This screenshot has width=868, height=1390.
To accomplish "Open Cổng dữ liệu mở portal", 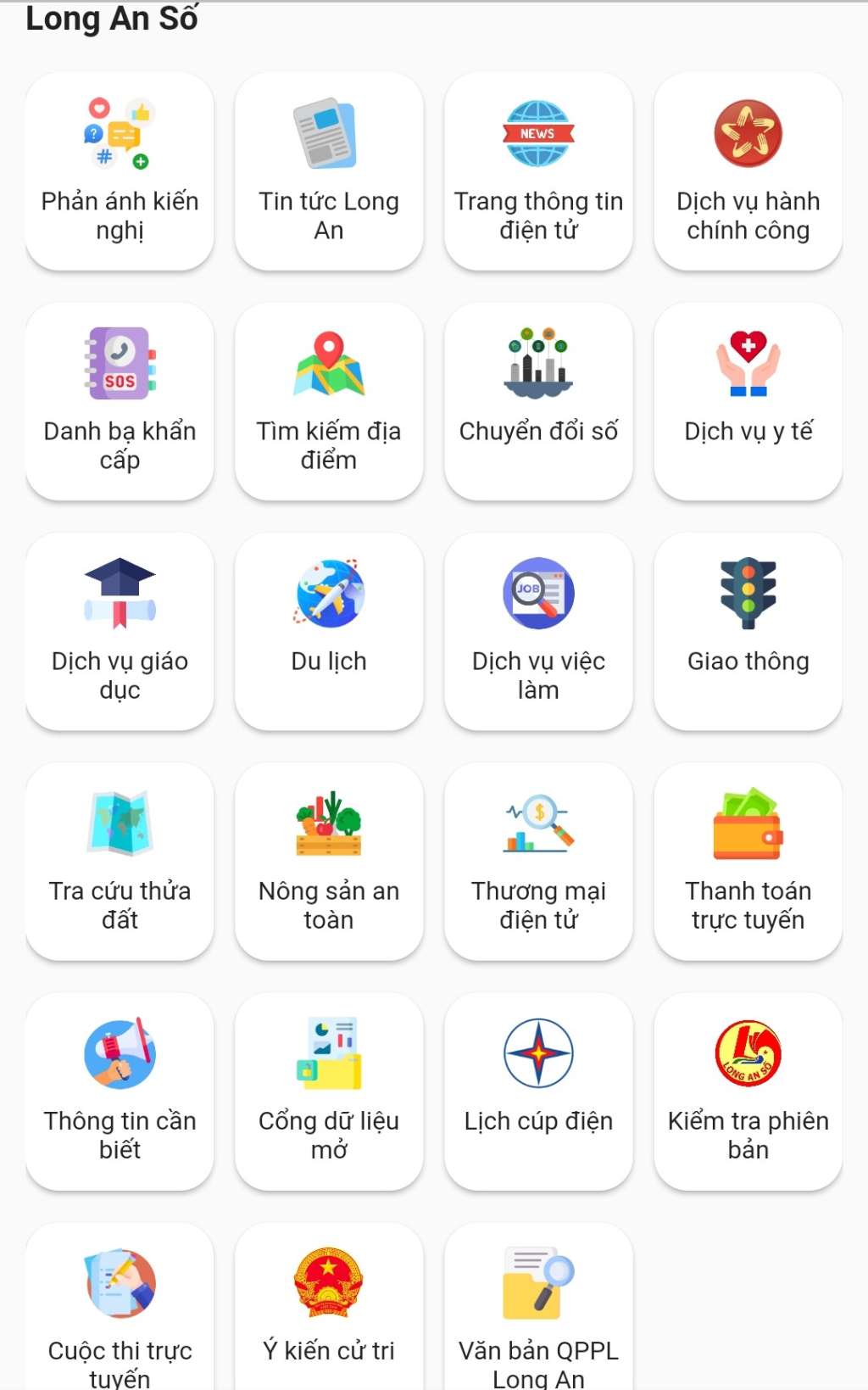I will click(329, 1091).
